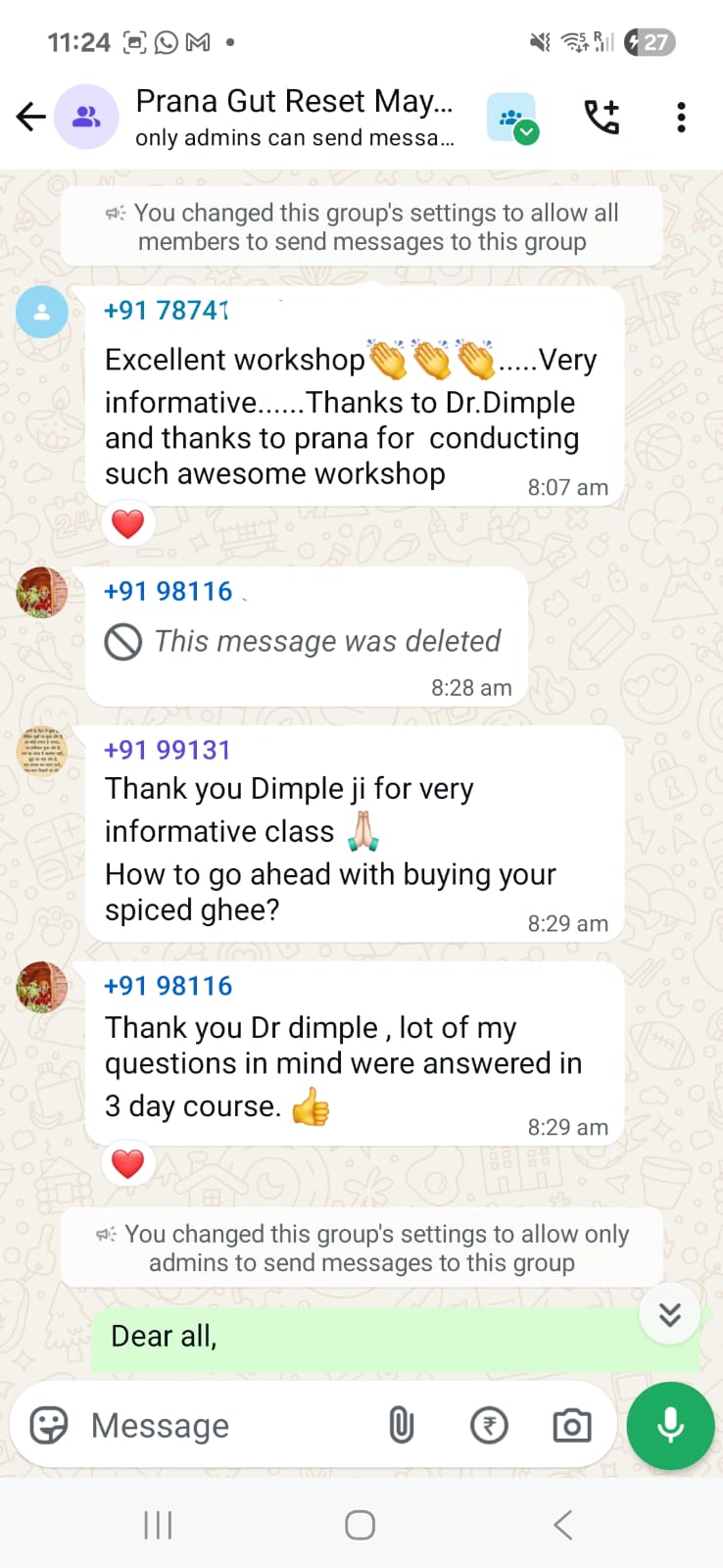
Task: Open the recent apps button
Action: [158, 1525]
